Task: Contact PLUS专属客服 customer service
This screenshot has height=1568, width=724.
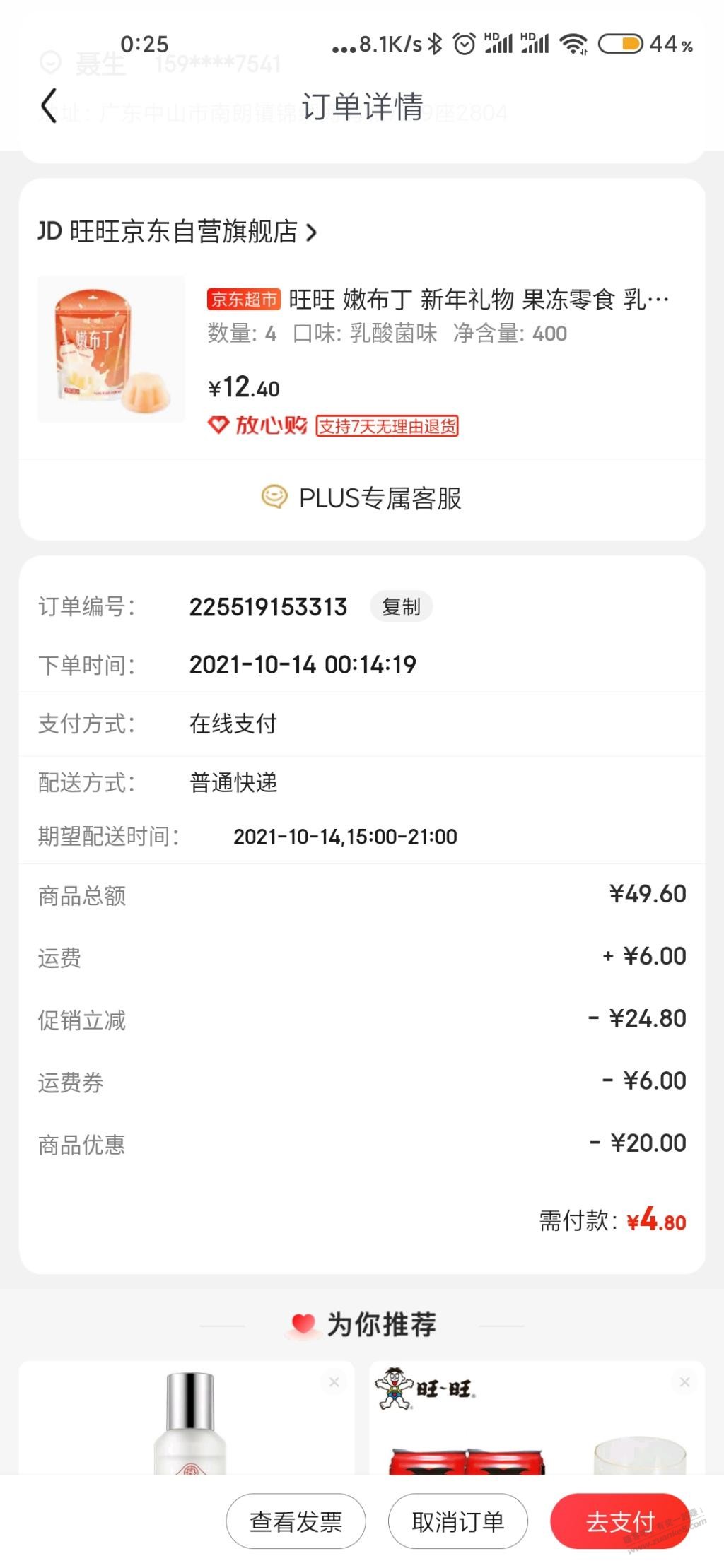Action: pos(362,498)
